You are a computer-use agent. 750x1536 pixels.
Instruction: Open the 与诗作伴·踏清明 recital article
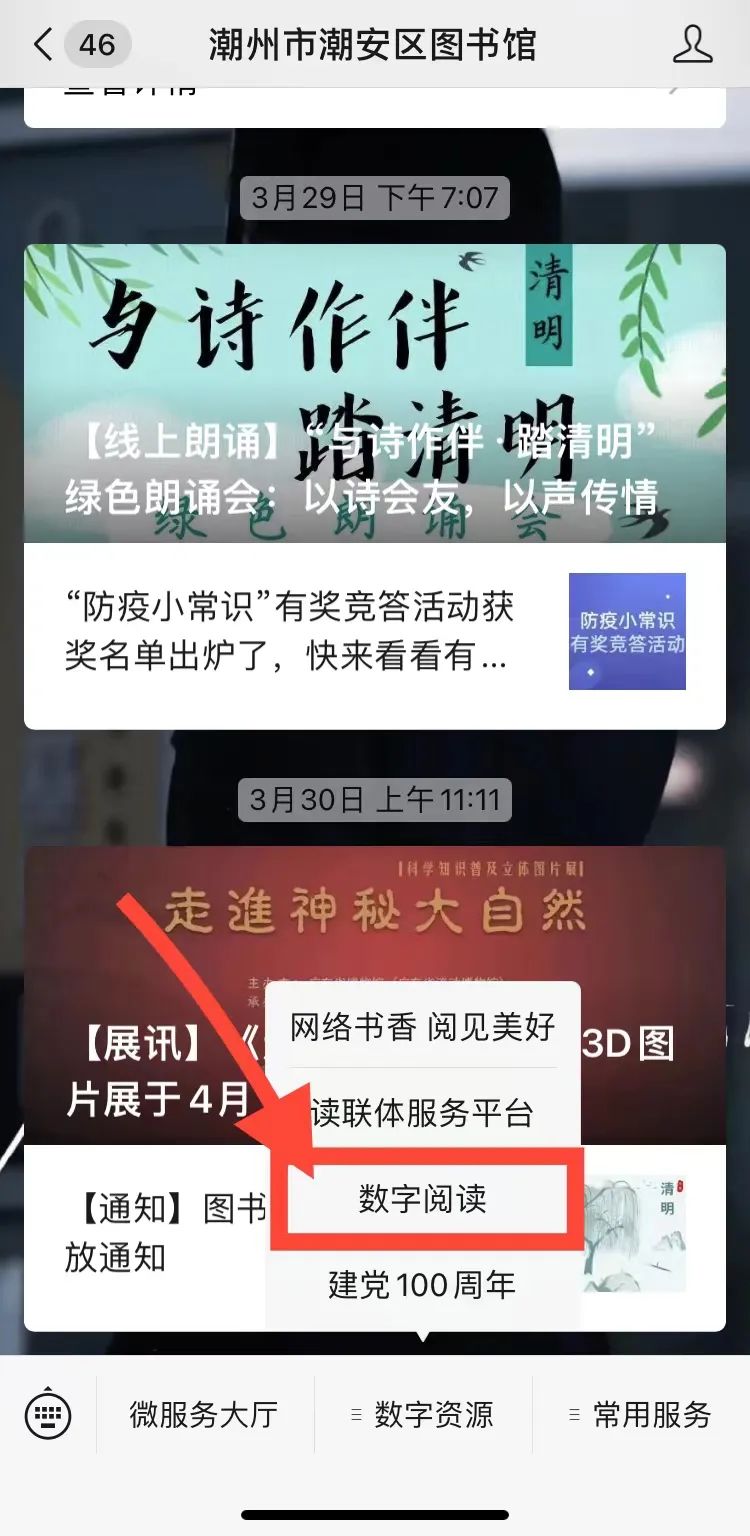point(374,392)
